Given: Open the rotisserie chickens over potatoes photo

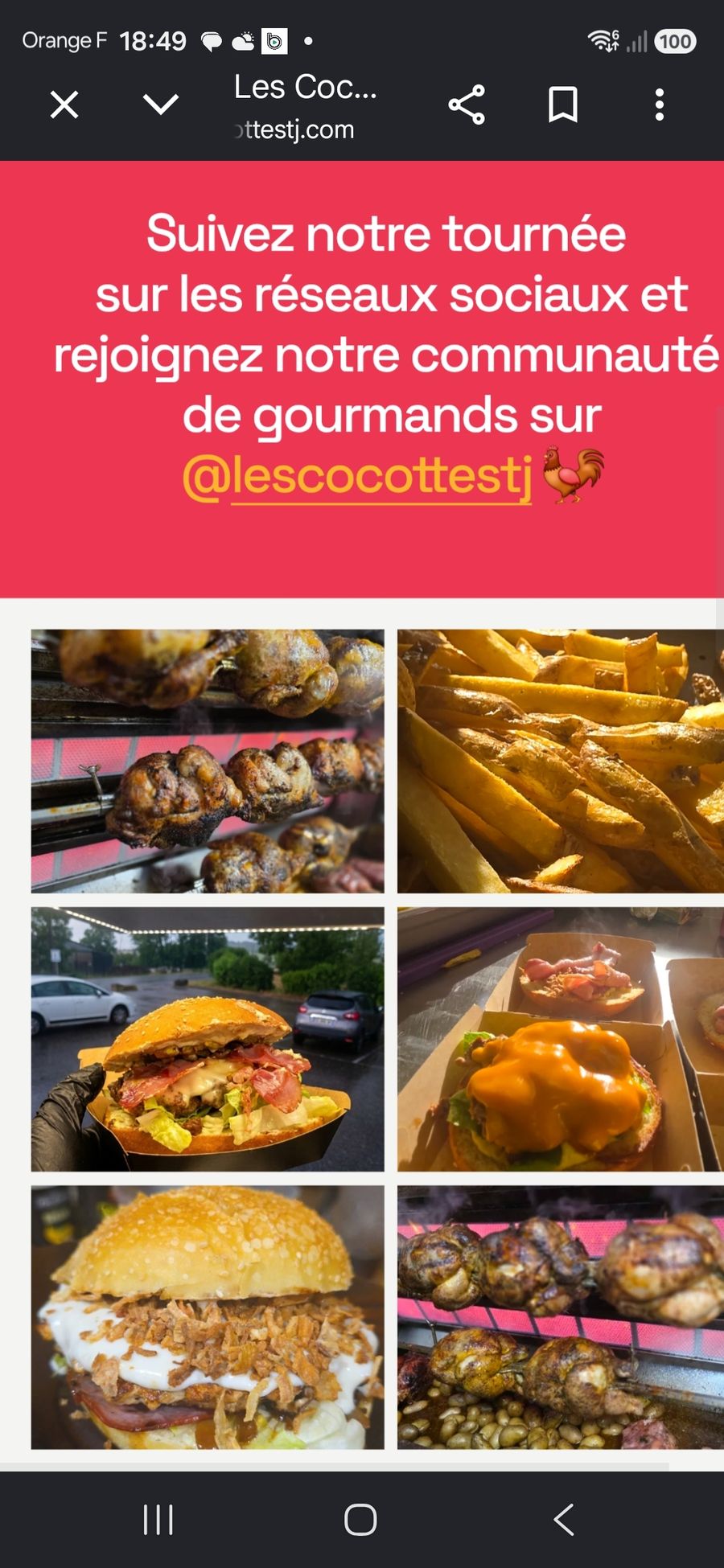Looking at the screenshot, I should tap(561, 1317).
